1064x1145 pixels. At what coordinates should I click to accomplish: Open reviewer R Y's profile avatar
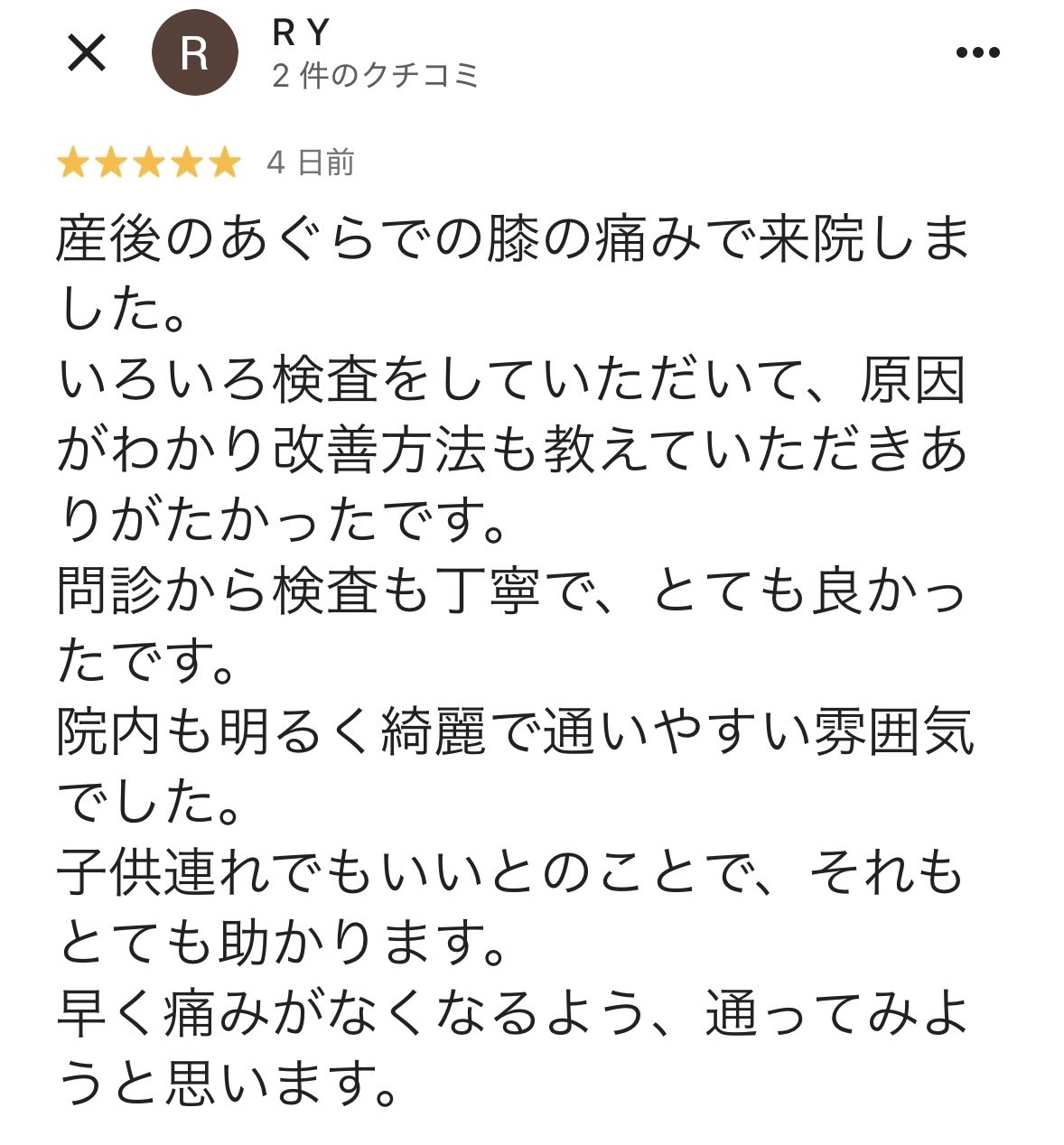(194, 52)
